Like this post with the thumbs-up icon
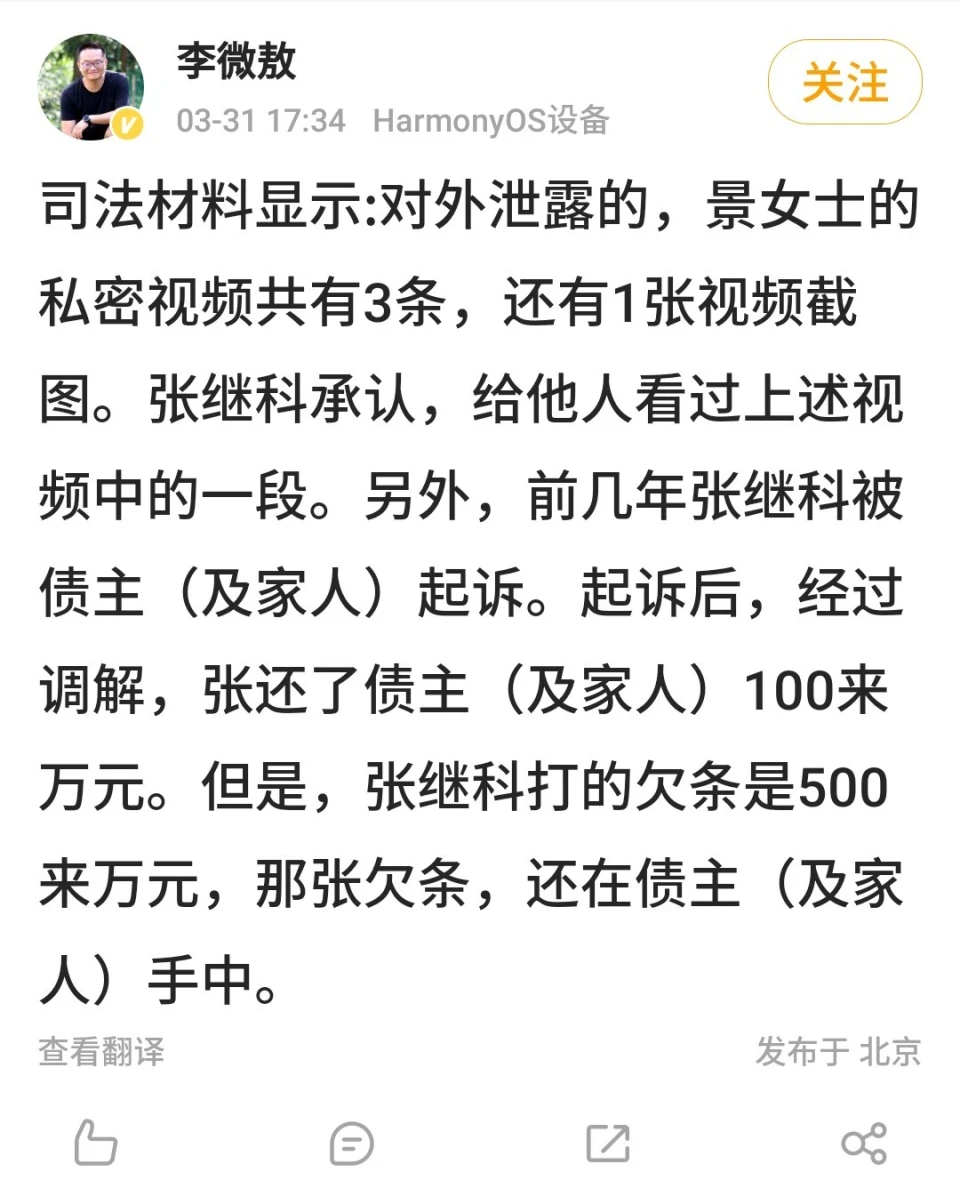 (96, 1143)
